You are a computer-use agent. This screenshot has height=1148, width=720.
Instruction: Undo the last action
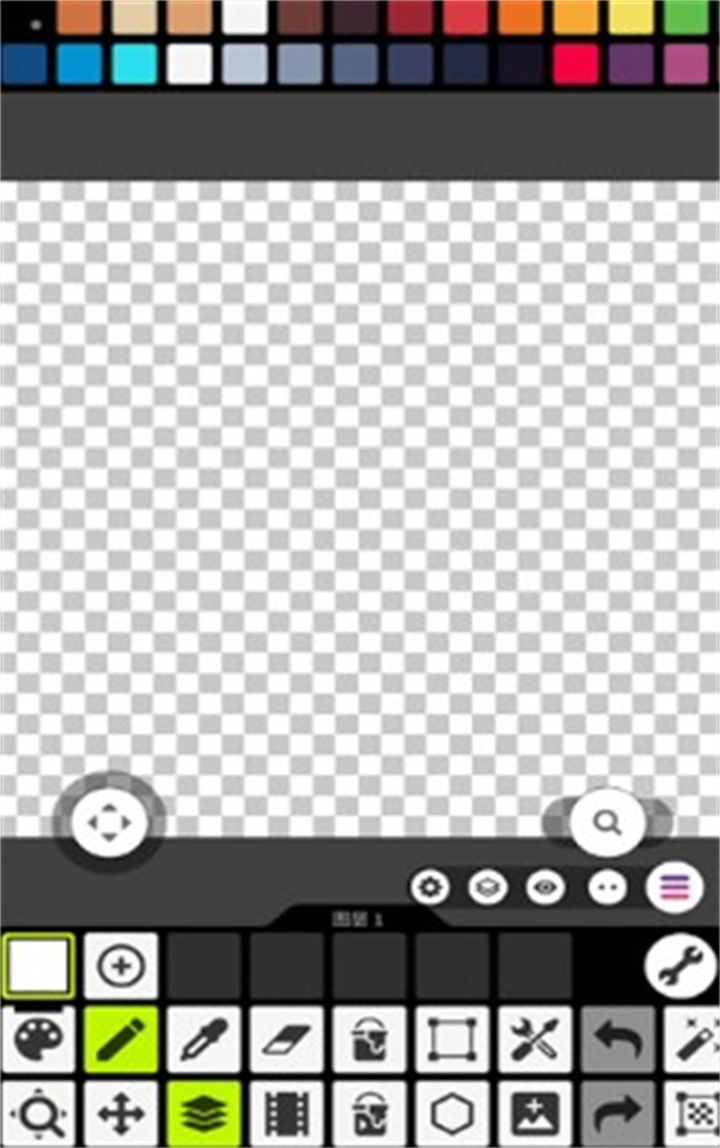618,1041
